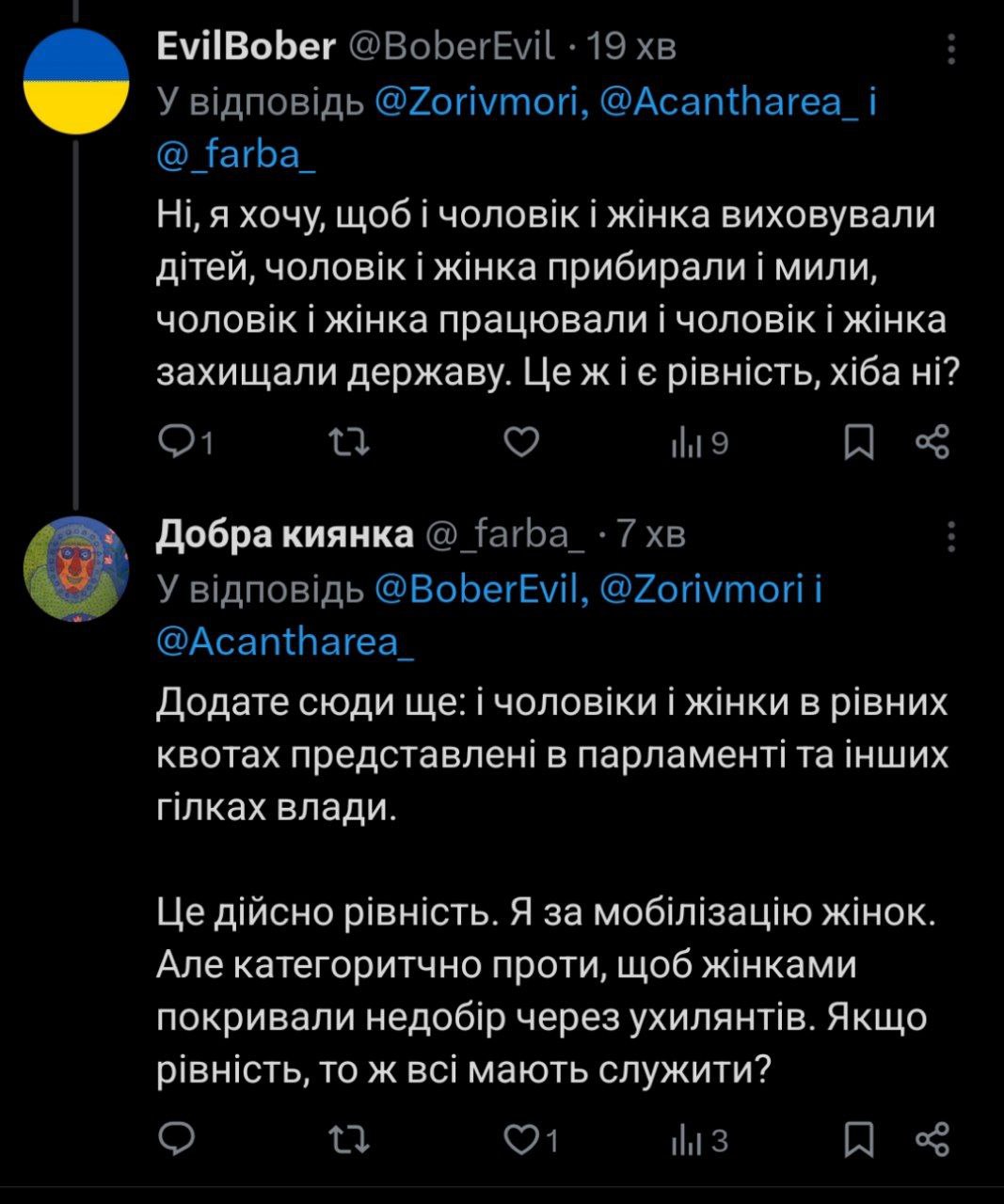Like Добра киянка's tweet
Image resolution: width=1004 pixels, height=1204 pixels.
click(521, 1140)
